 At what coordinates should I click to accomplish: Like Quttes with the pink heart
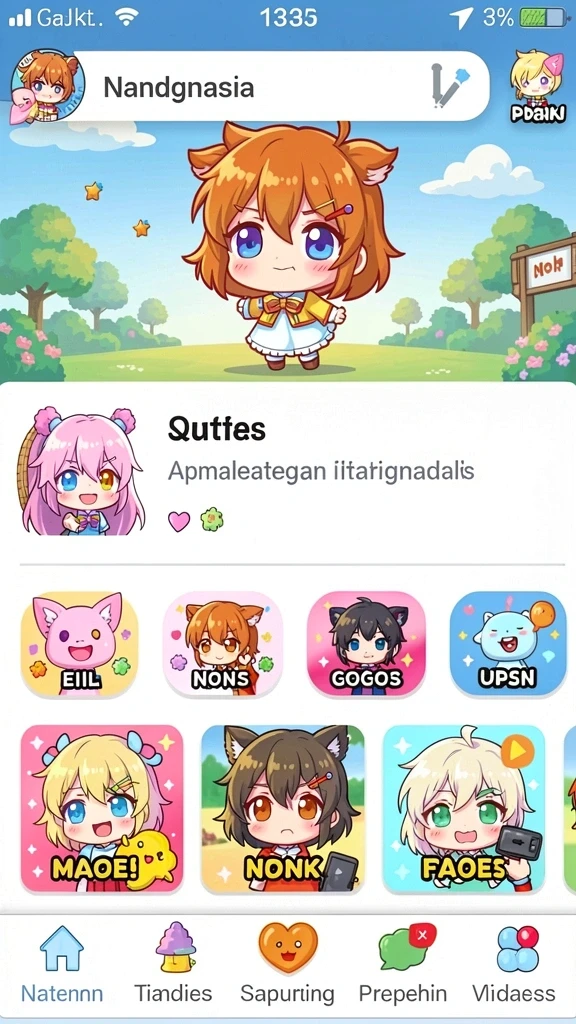pos(179,520)
